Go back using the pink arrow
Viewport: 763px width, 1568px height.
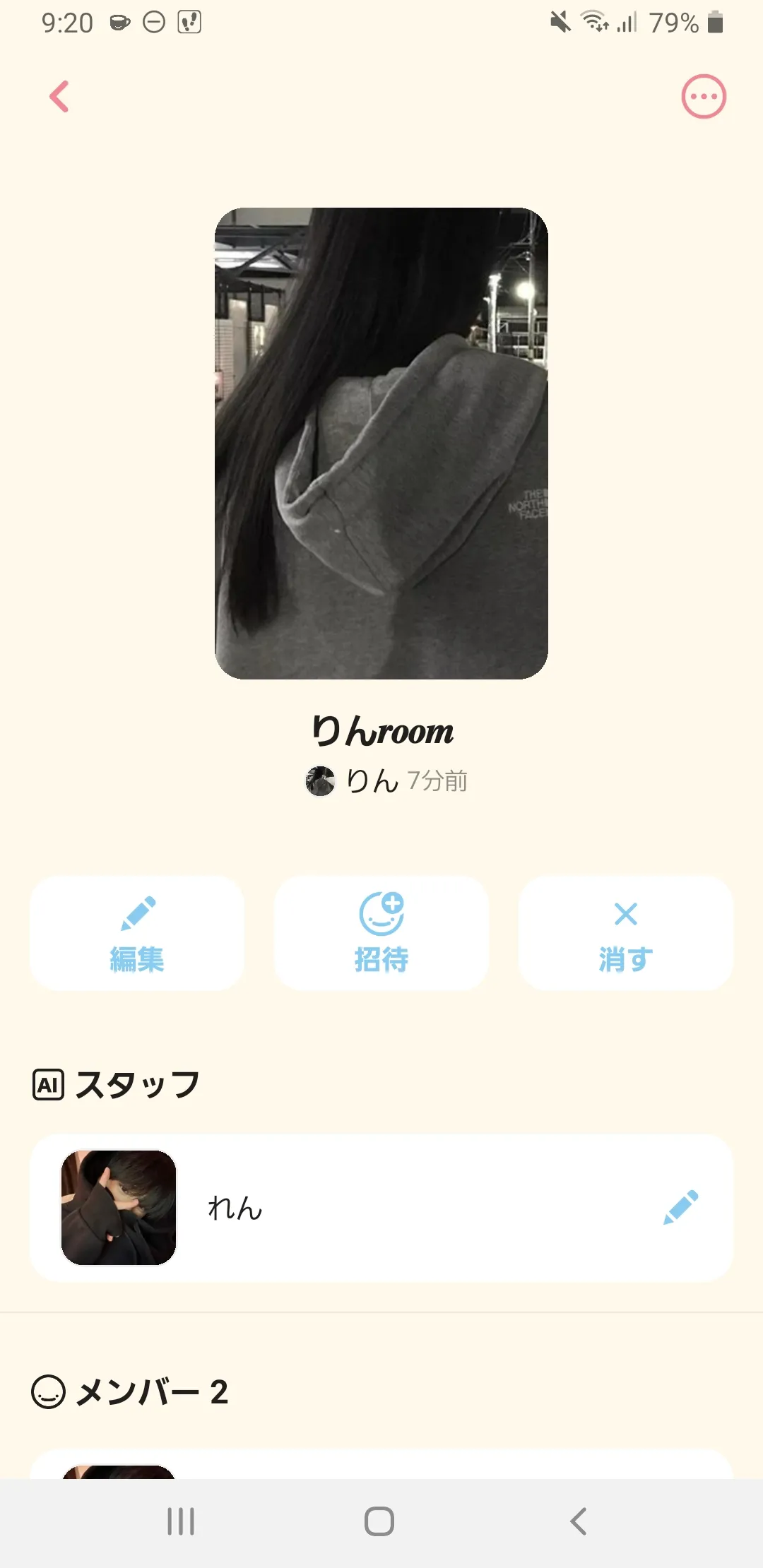59,97
